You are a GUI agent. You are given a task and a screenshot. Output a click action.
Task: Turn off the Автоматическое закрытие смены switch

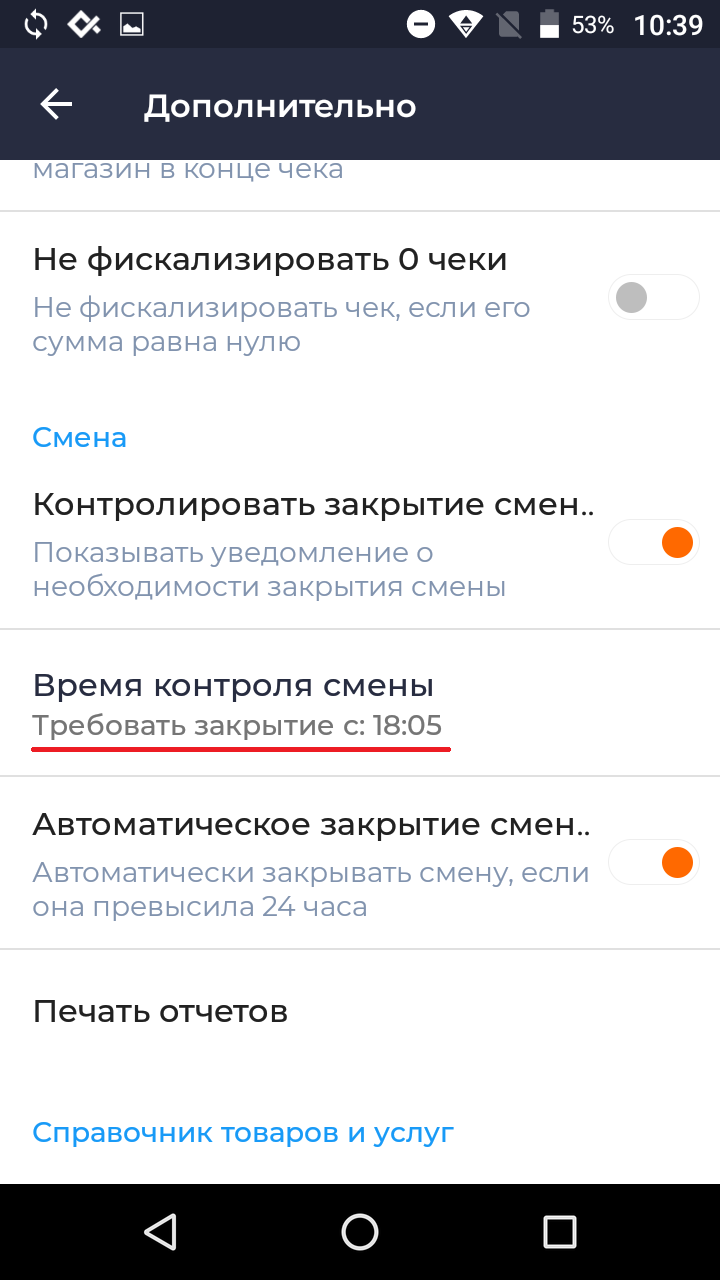(653, 862)
